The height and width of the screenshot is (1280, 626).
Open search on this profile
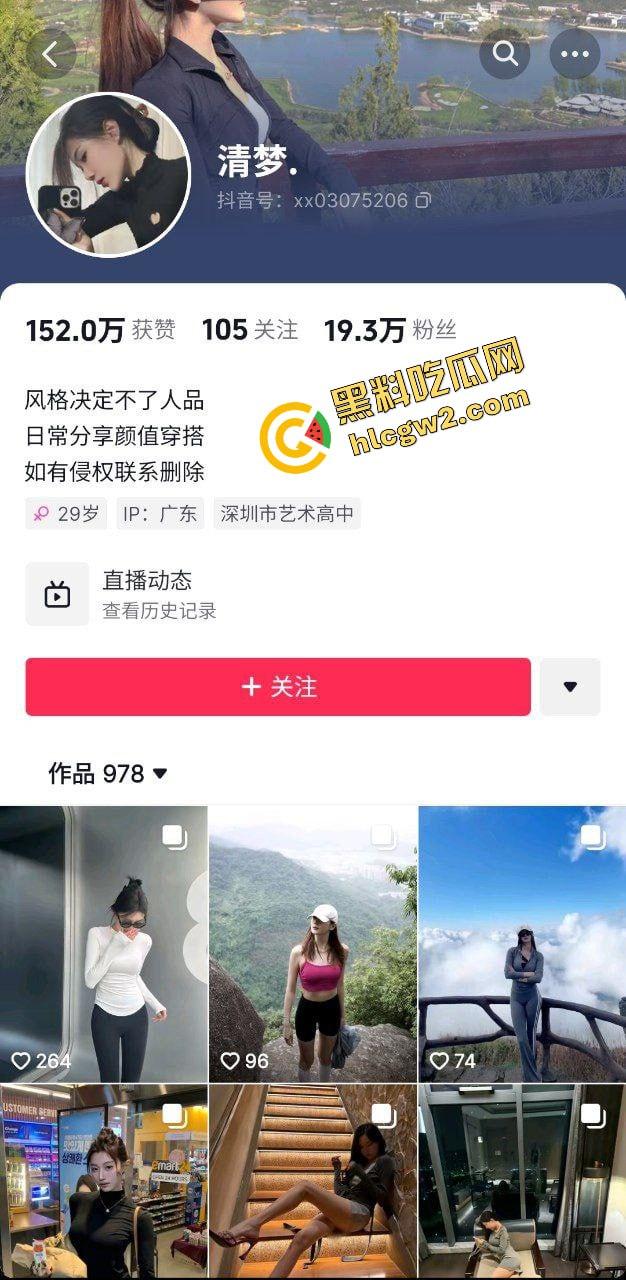tap(505, 54)
